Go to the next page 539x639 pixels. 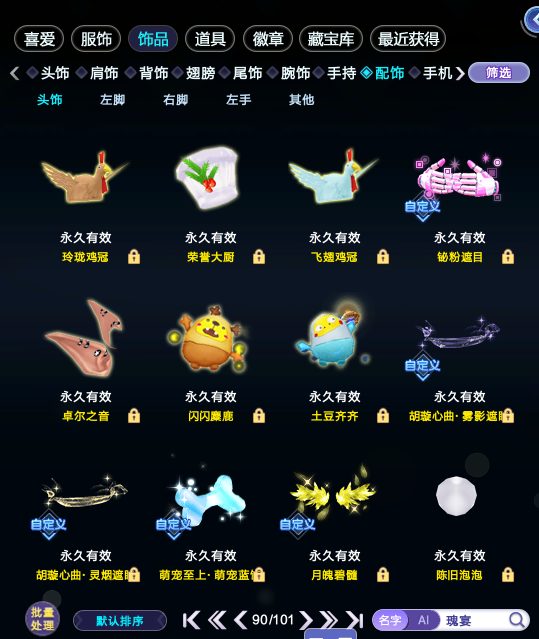[x=306, y=620]
